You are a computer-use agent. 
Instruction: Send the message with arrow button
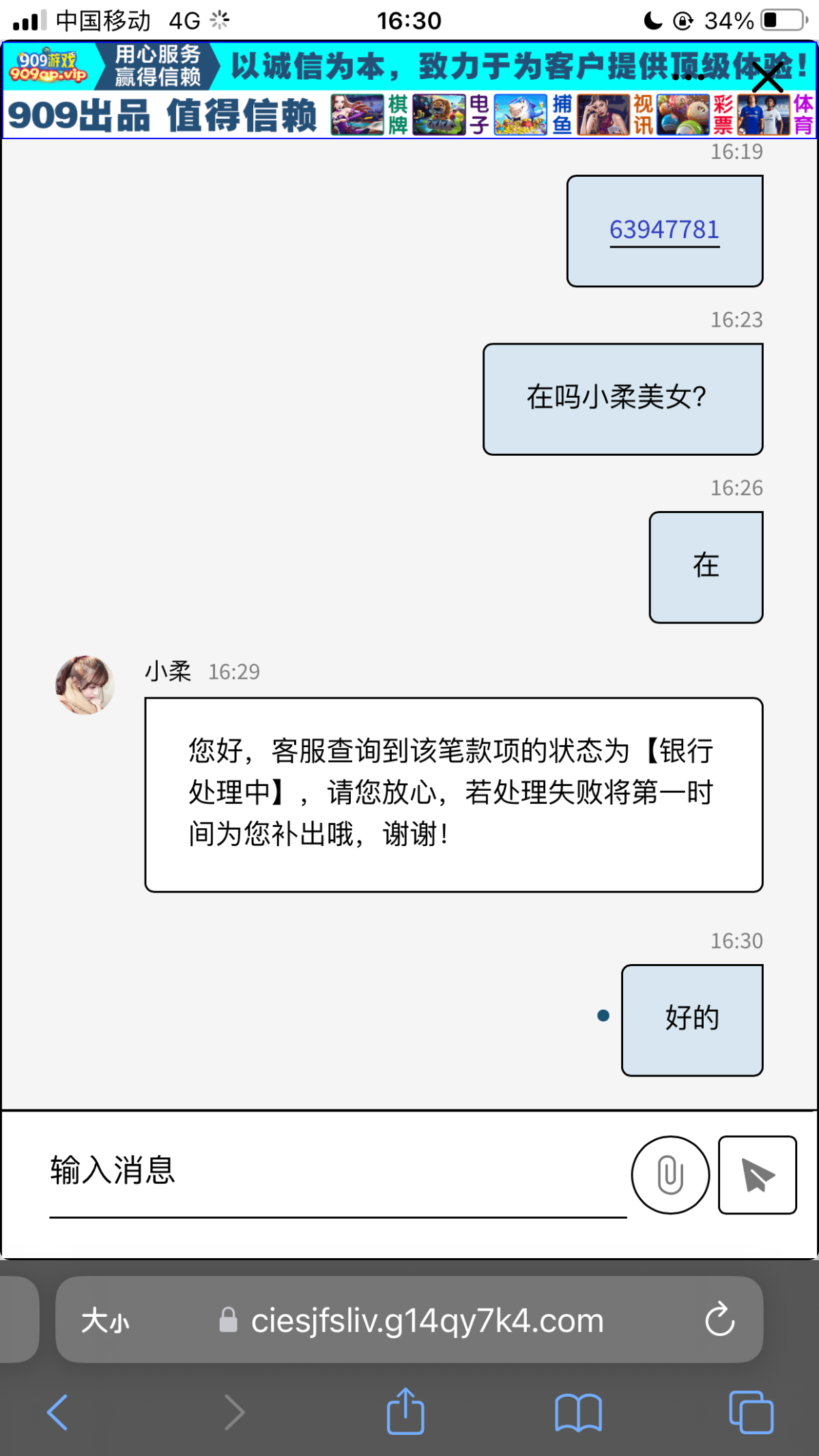click(x=757, y=1174)
